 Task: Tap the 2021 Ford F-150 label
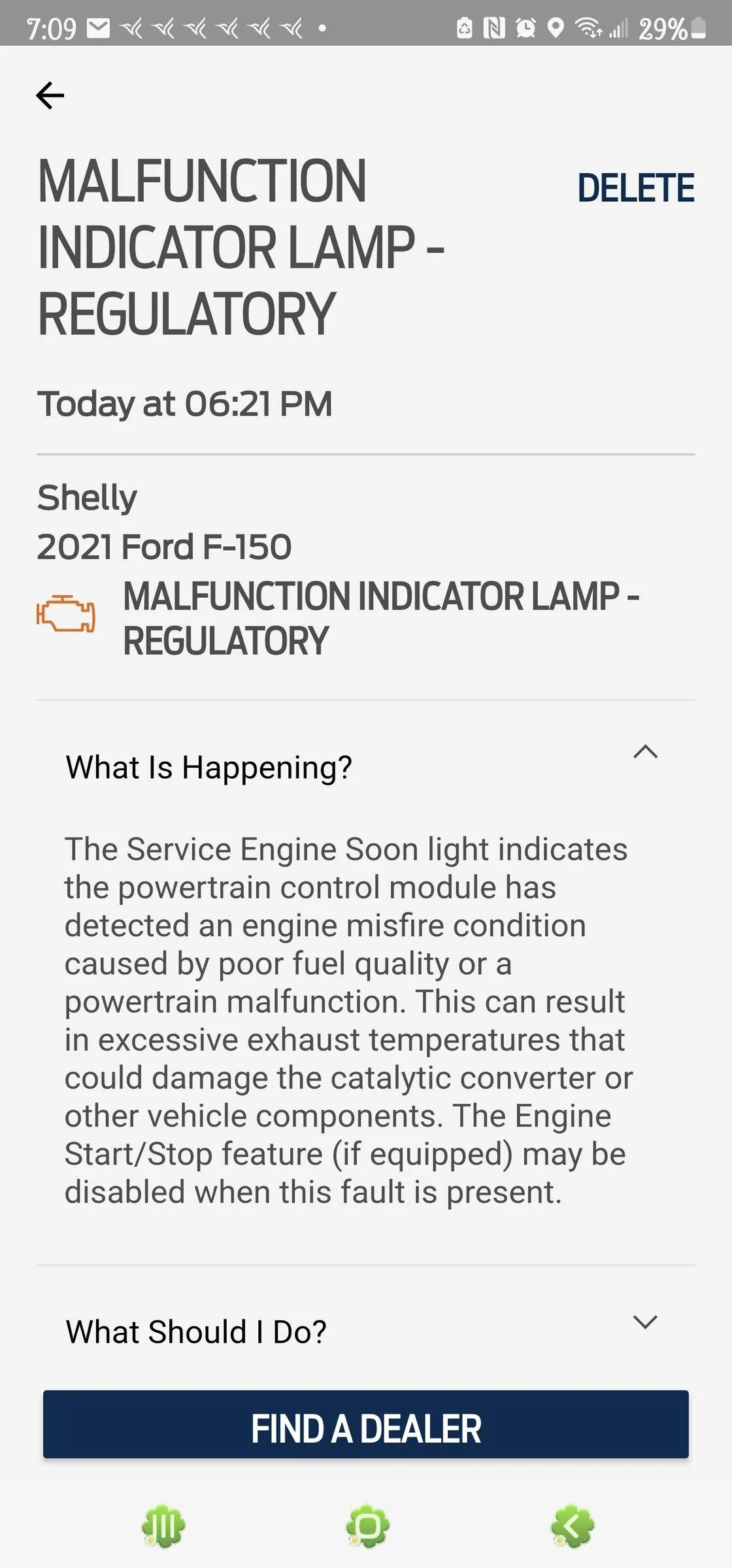click(163, 547)
